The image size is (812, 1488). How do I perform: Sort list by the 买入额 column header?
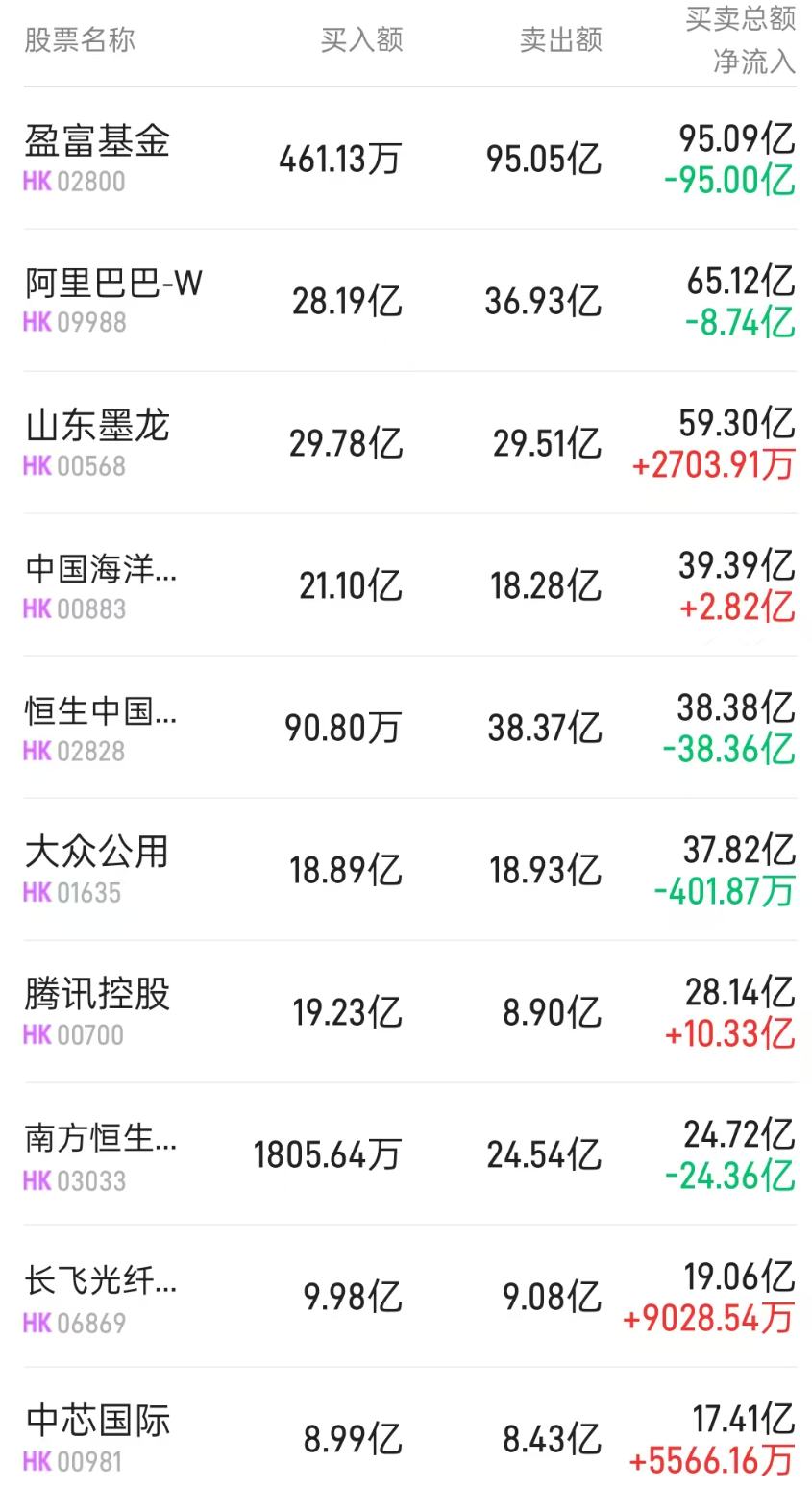pyautogui.click(x=362, y=40)
